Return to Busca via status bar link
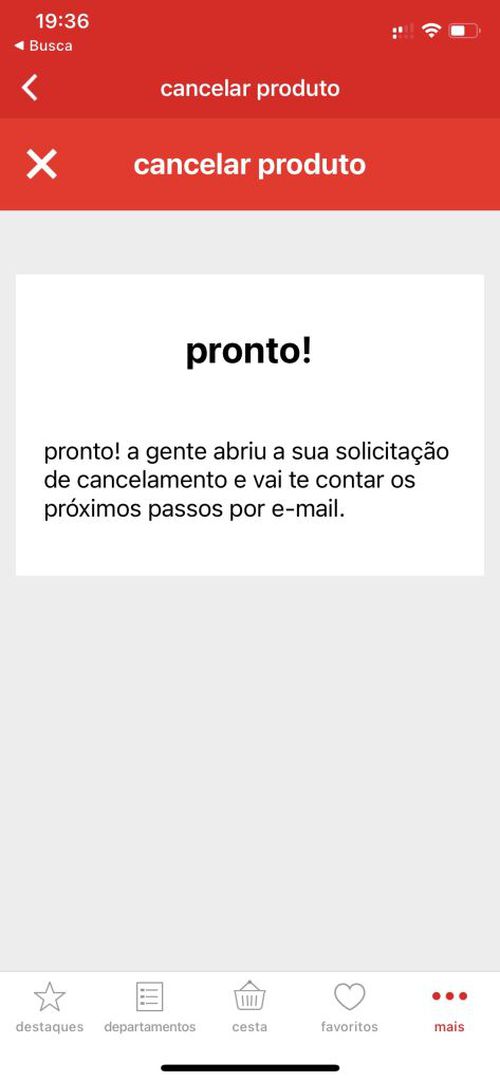The width and height of the screenshot is (500, 1082). point(43,46)
